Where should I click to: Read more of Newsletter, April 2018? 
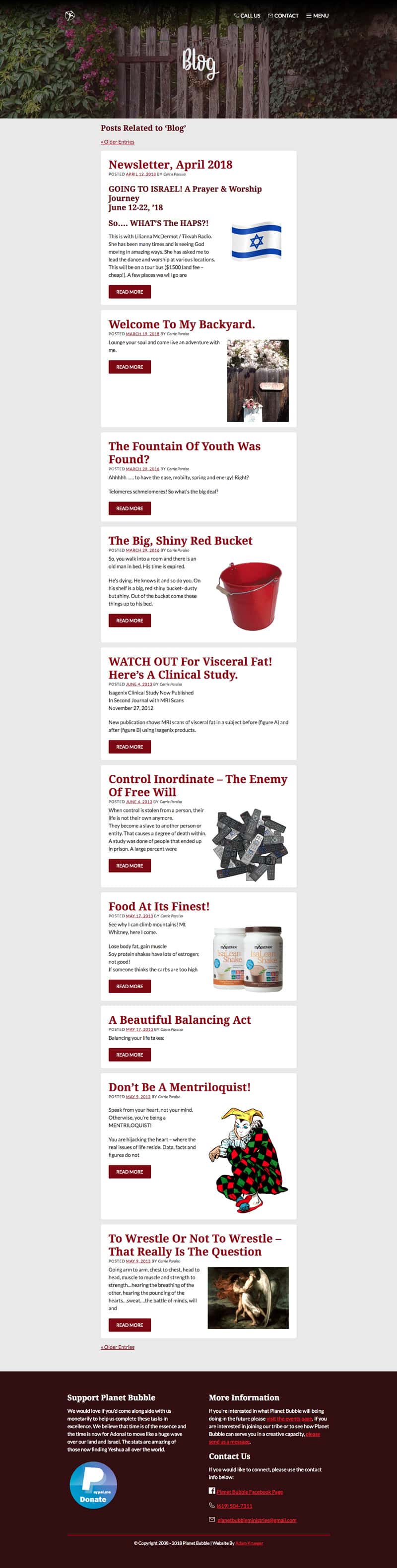129,292
